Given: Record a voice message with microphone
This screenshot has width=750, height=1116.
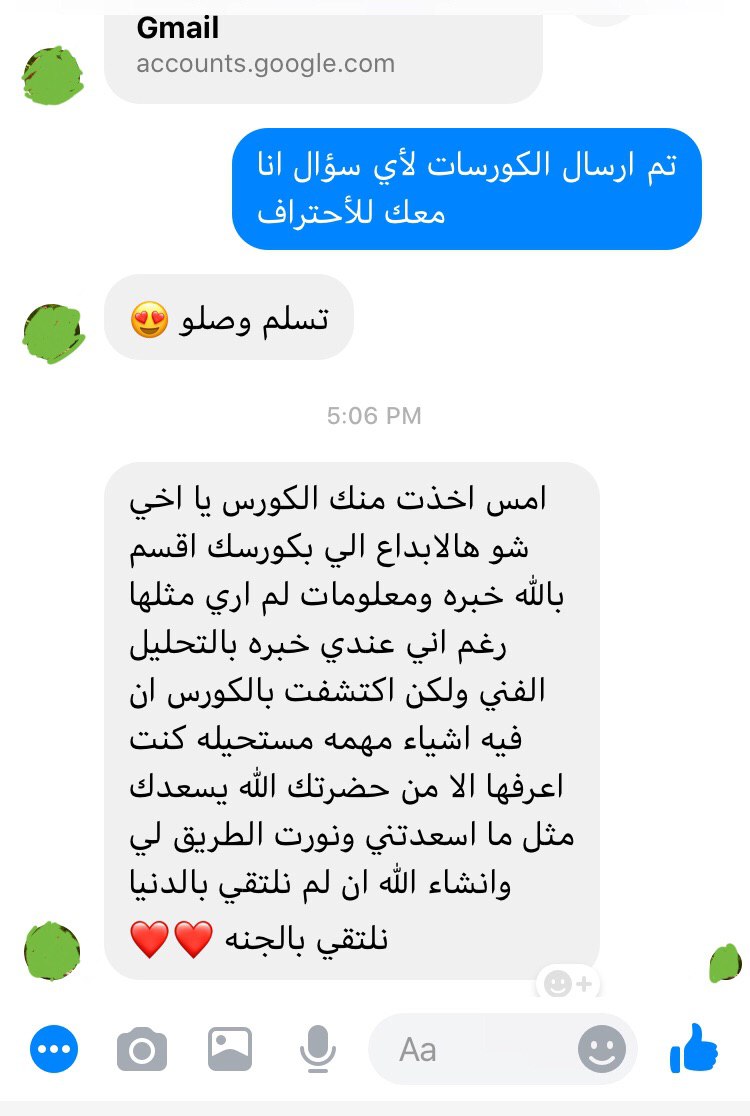Looking at the screenshot, I should 317,1050.
